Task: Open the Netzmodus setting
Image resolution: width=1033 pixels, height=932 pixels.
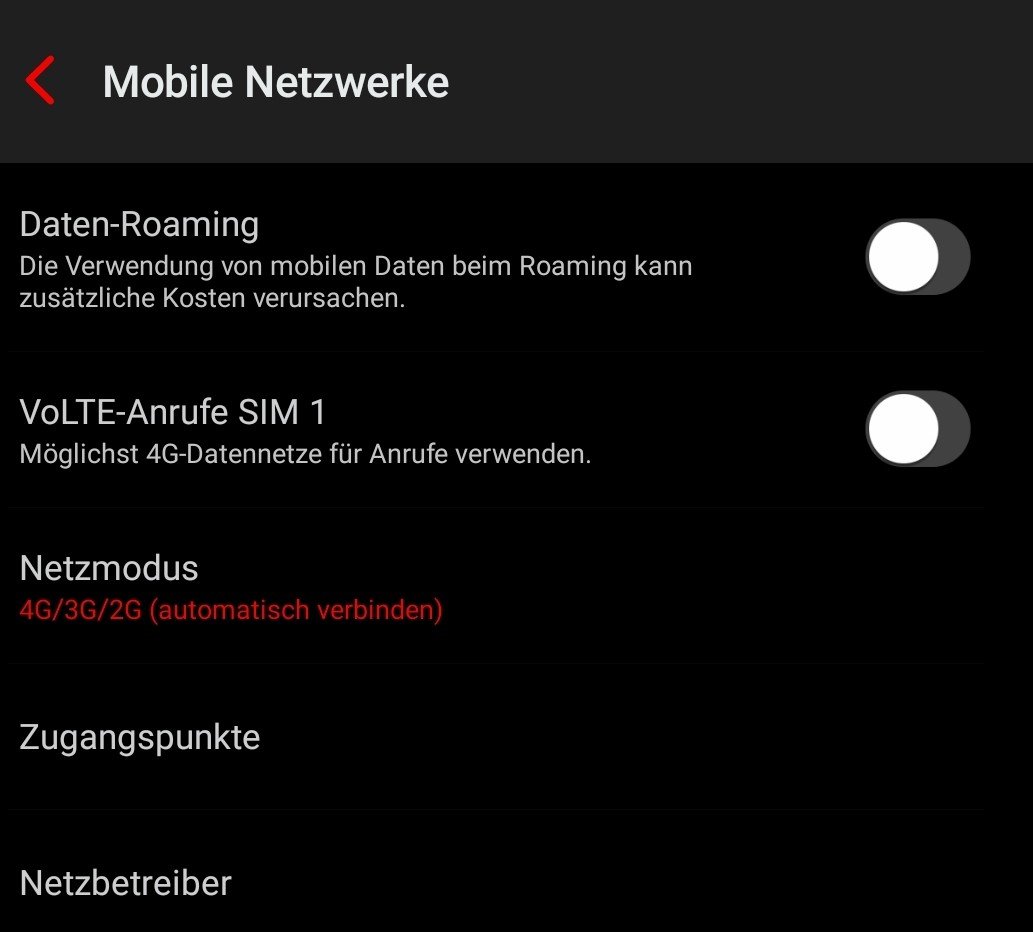Action: coord(497,586)
